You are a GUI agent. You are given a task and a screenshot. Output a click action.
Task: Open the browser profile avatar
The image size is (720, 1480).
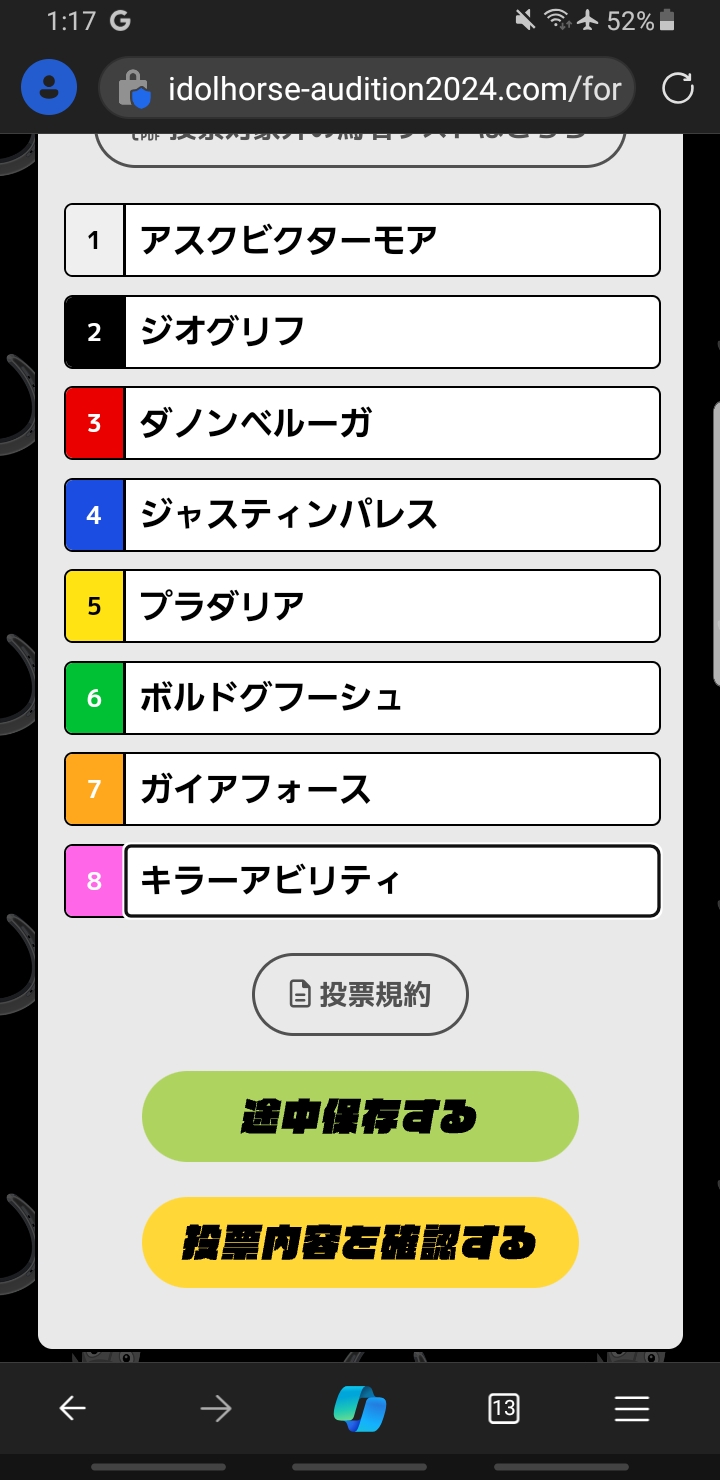tap(48, 89)
